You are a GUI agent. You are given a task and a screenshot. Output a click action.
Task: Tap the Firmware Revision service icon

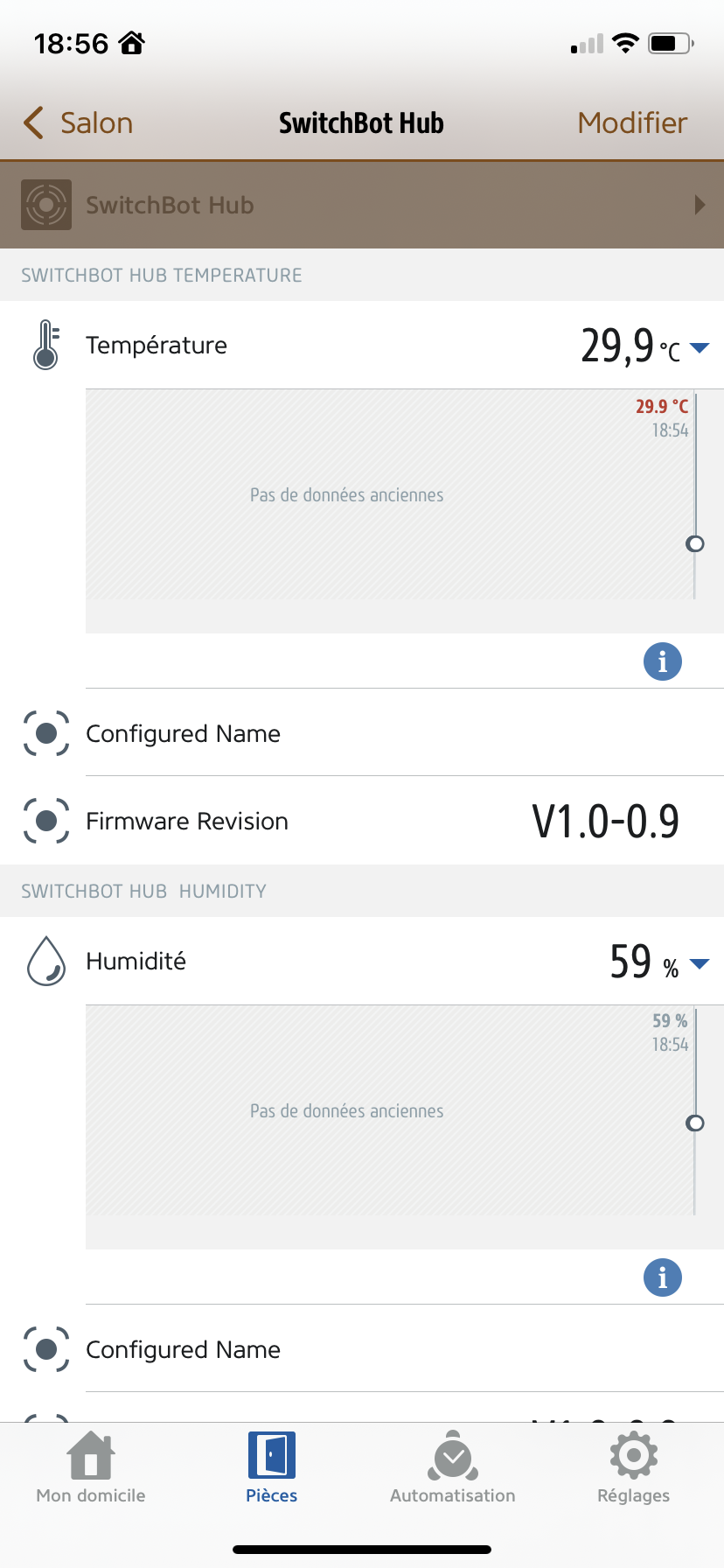tap(45, 820)
